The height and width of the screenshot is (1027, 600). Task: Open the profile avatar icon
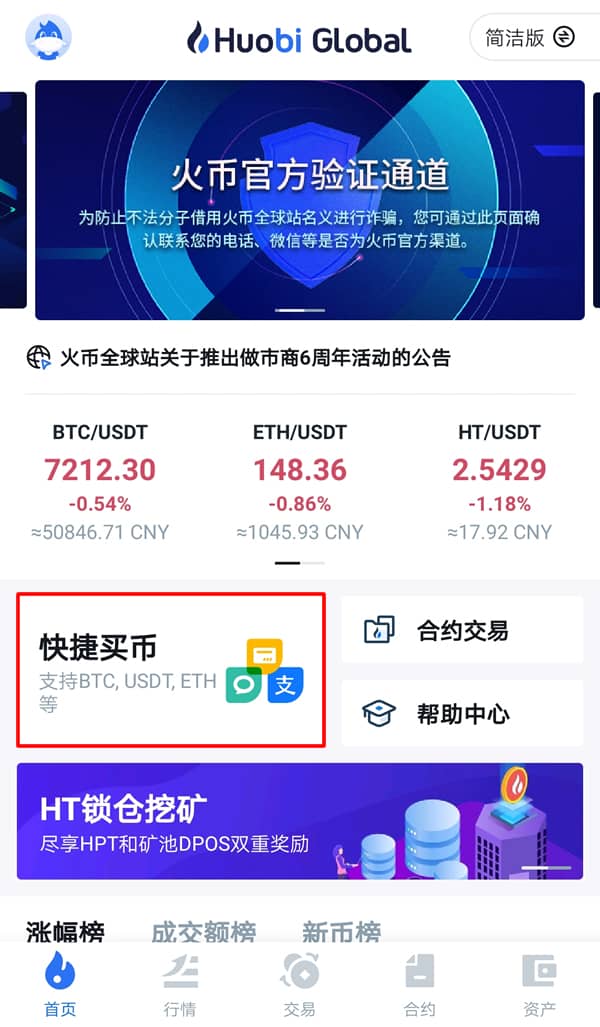[48, 37]
